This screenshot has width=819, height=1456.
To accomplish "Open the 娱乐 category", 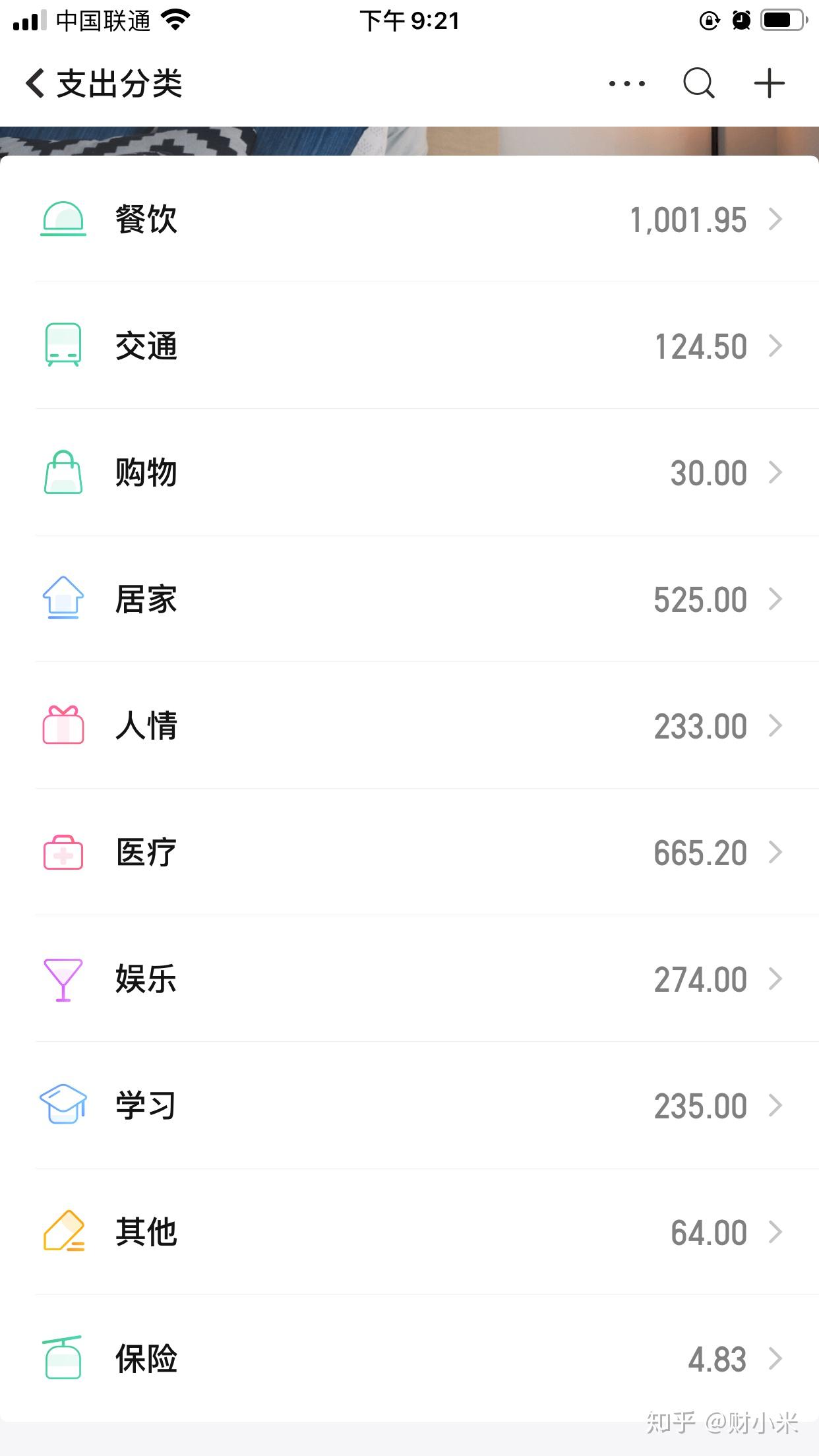I will tap(409, 979).
